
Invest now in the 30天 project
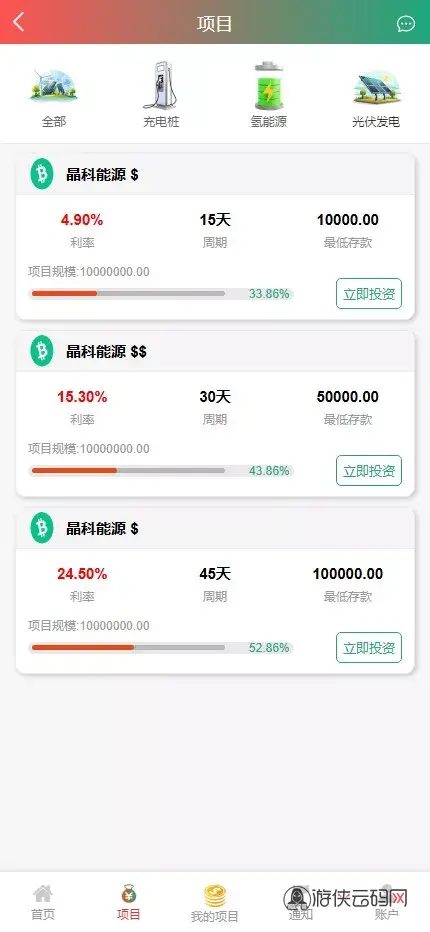[x=369, y=470]
